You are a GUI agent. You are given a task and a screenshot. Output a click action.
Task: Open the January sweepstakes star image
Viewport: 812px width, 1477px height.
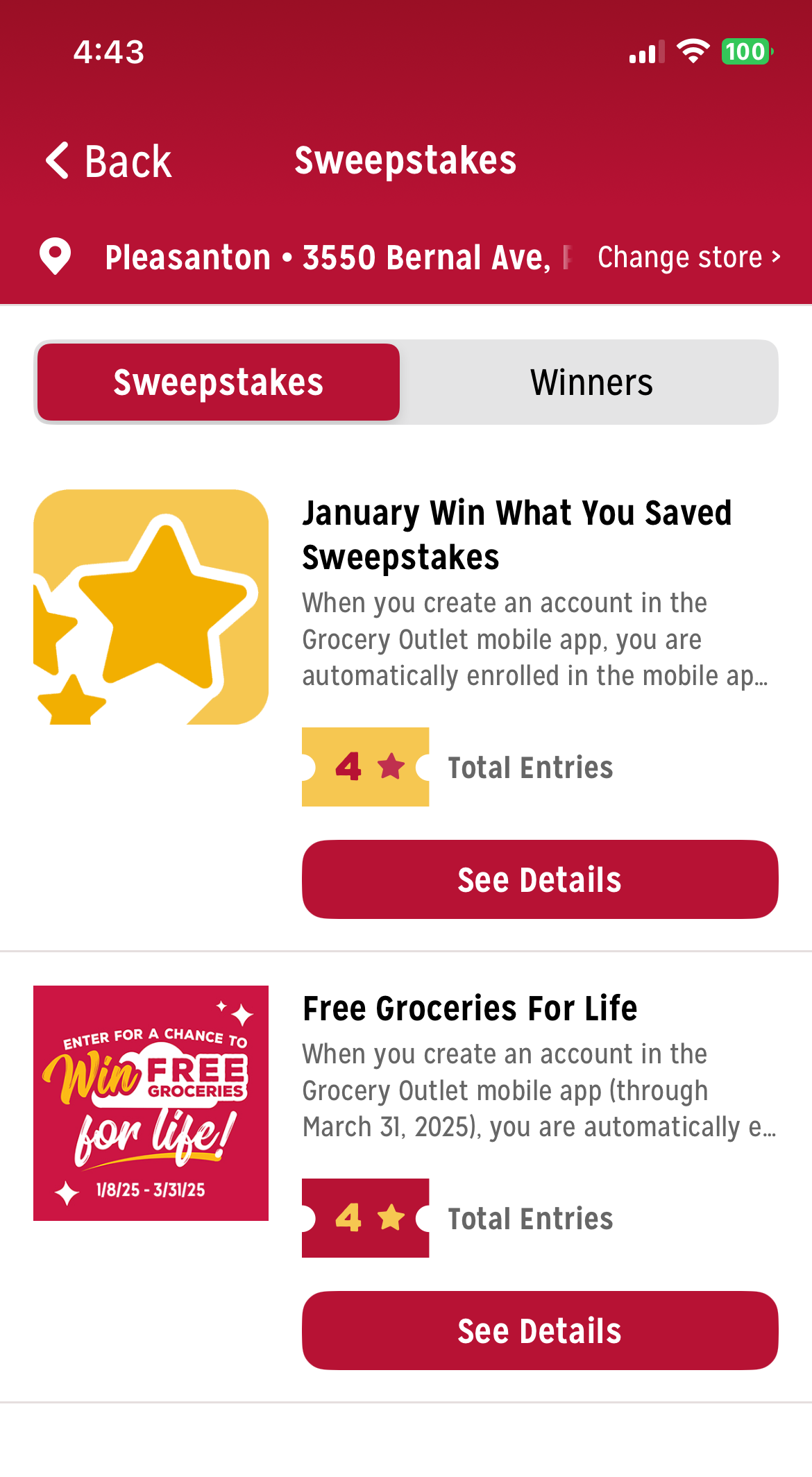click(x=151, y=607)
